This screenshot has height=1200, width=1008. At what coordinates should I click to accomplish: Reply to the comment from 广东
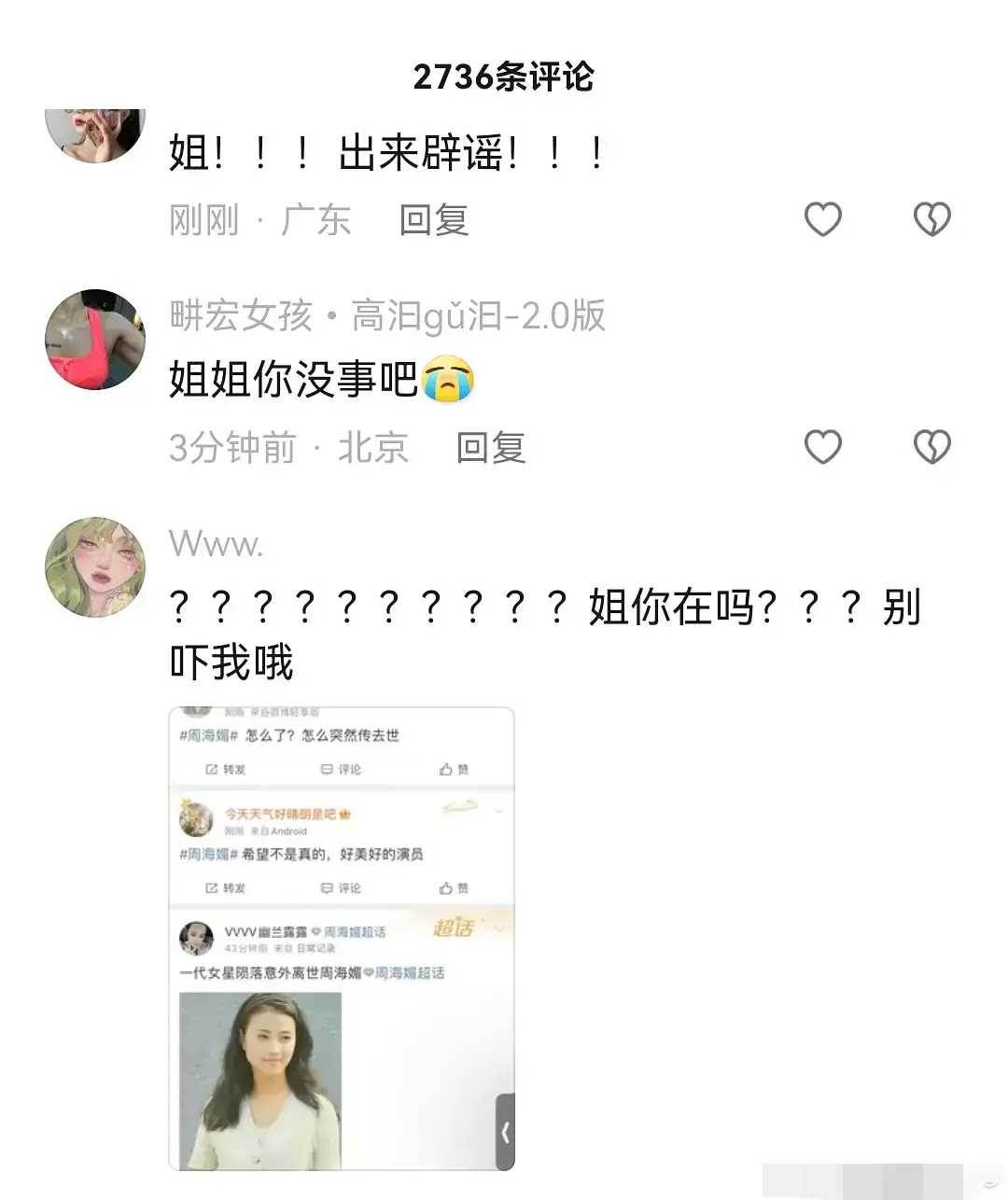(433, 220)
